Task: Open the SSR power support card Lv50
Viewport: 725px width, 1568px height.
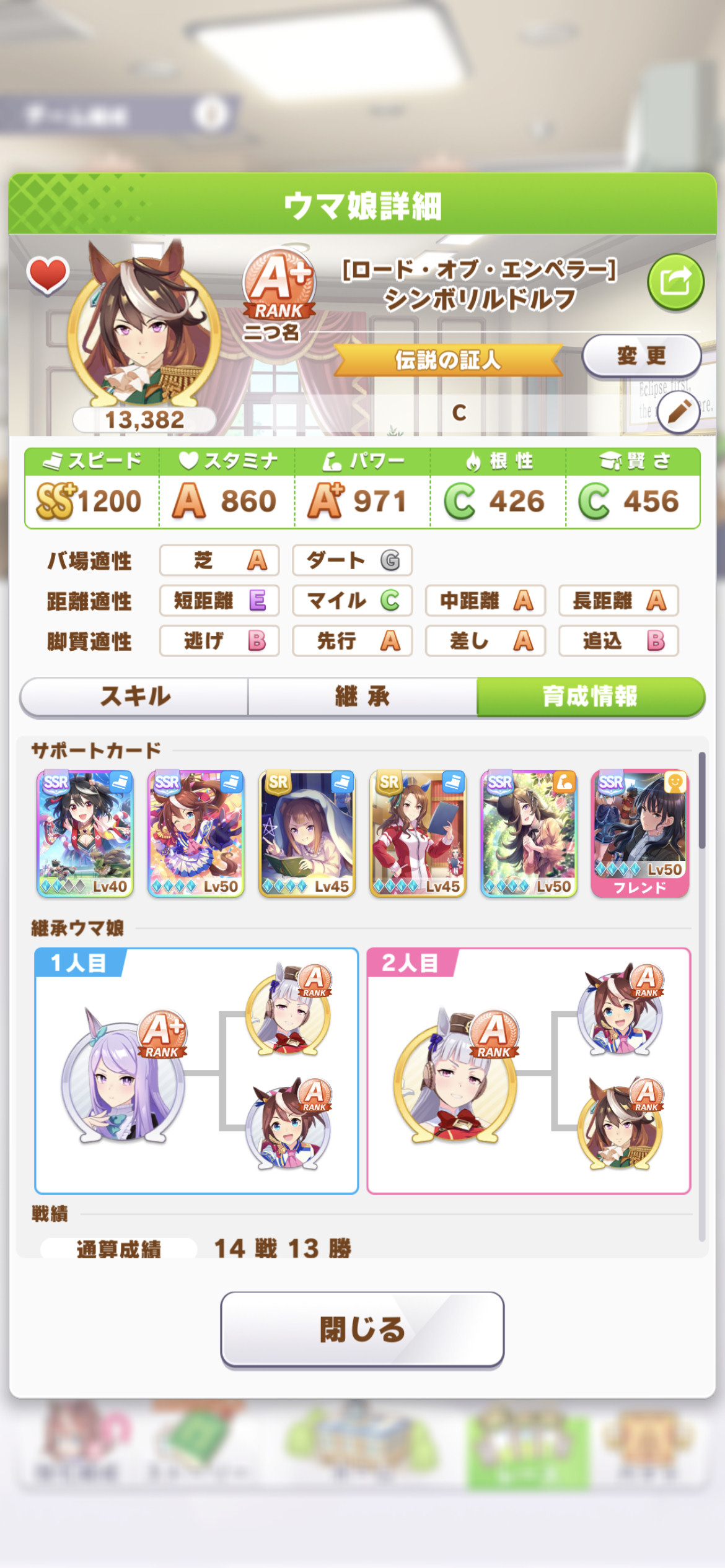Action: click(x=529, y=834)
